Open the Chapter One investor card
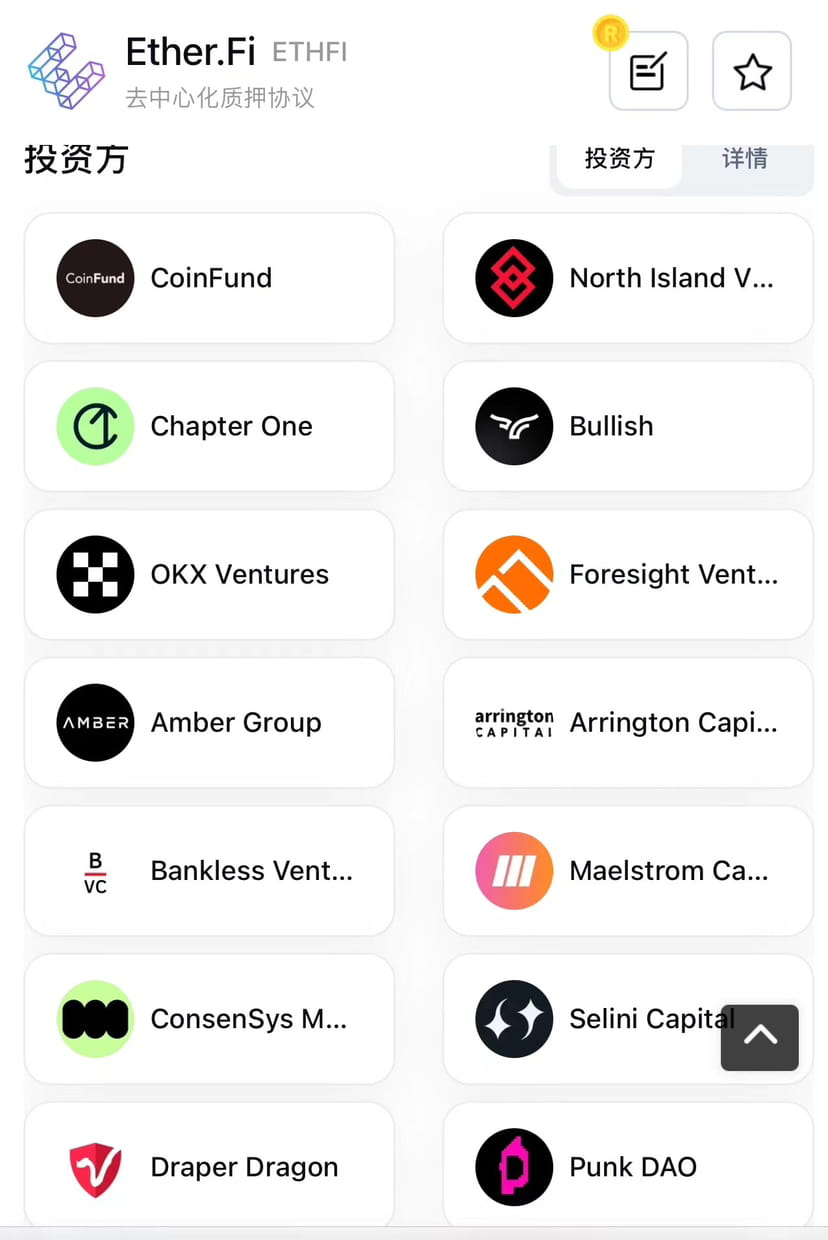Image resolution: width=828 pixels, height=1240 pixels. point(209,426)
